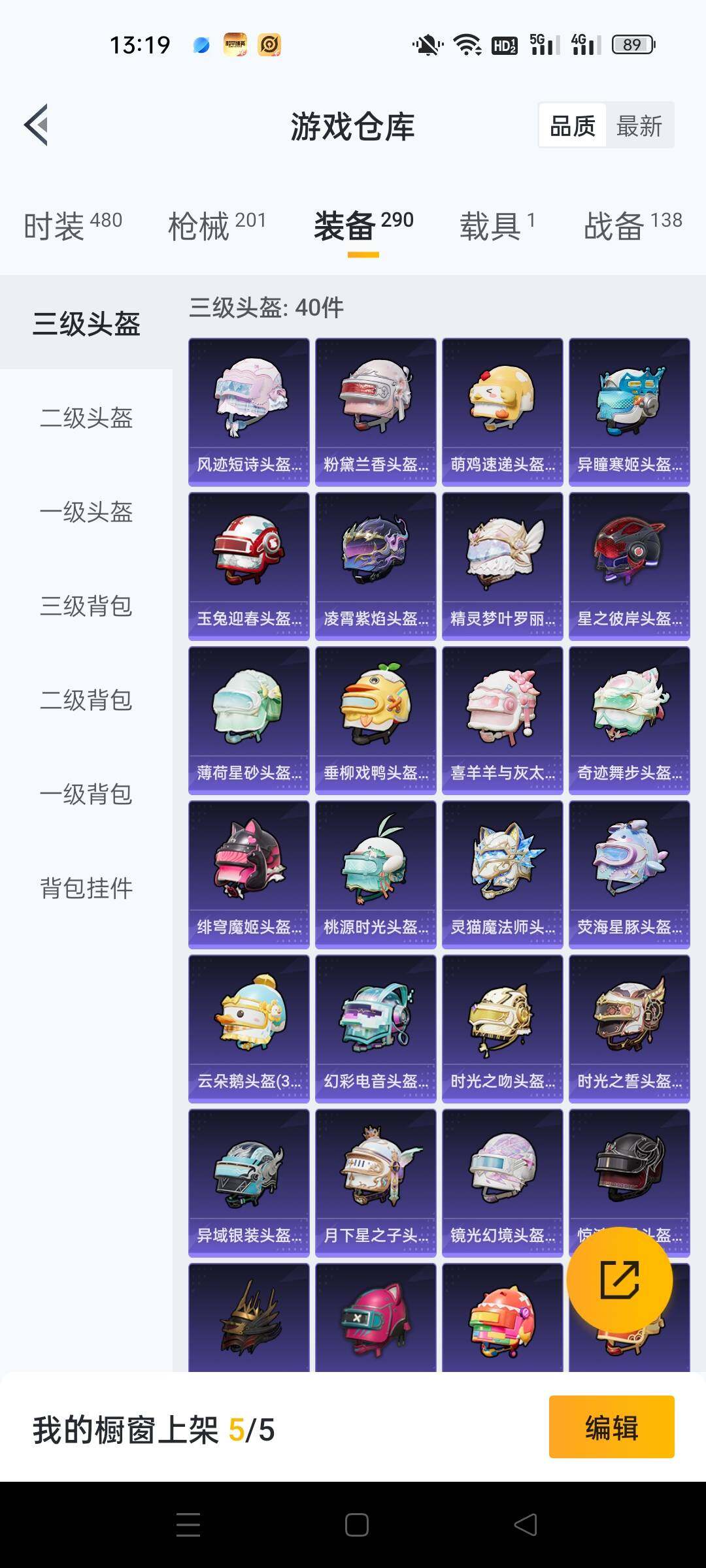The height and width of the screenshot is (1568, 706).
Task: Open the 凌霄紫焰头盔 item
Action: [x=376, y=566]
